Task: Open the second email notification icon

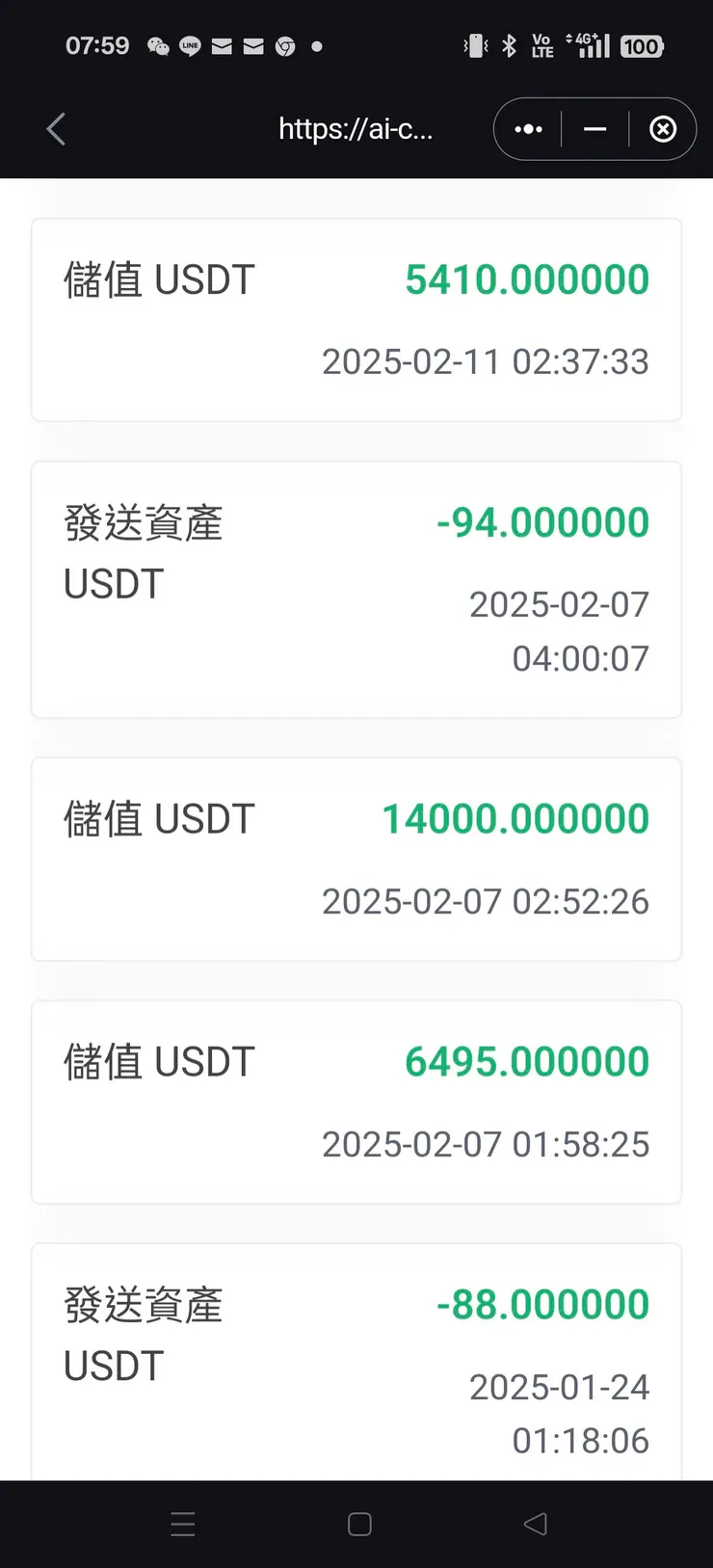Action: click(x=252, y=46)
